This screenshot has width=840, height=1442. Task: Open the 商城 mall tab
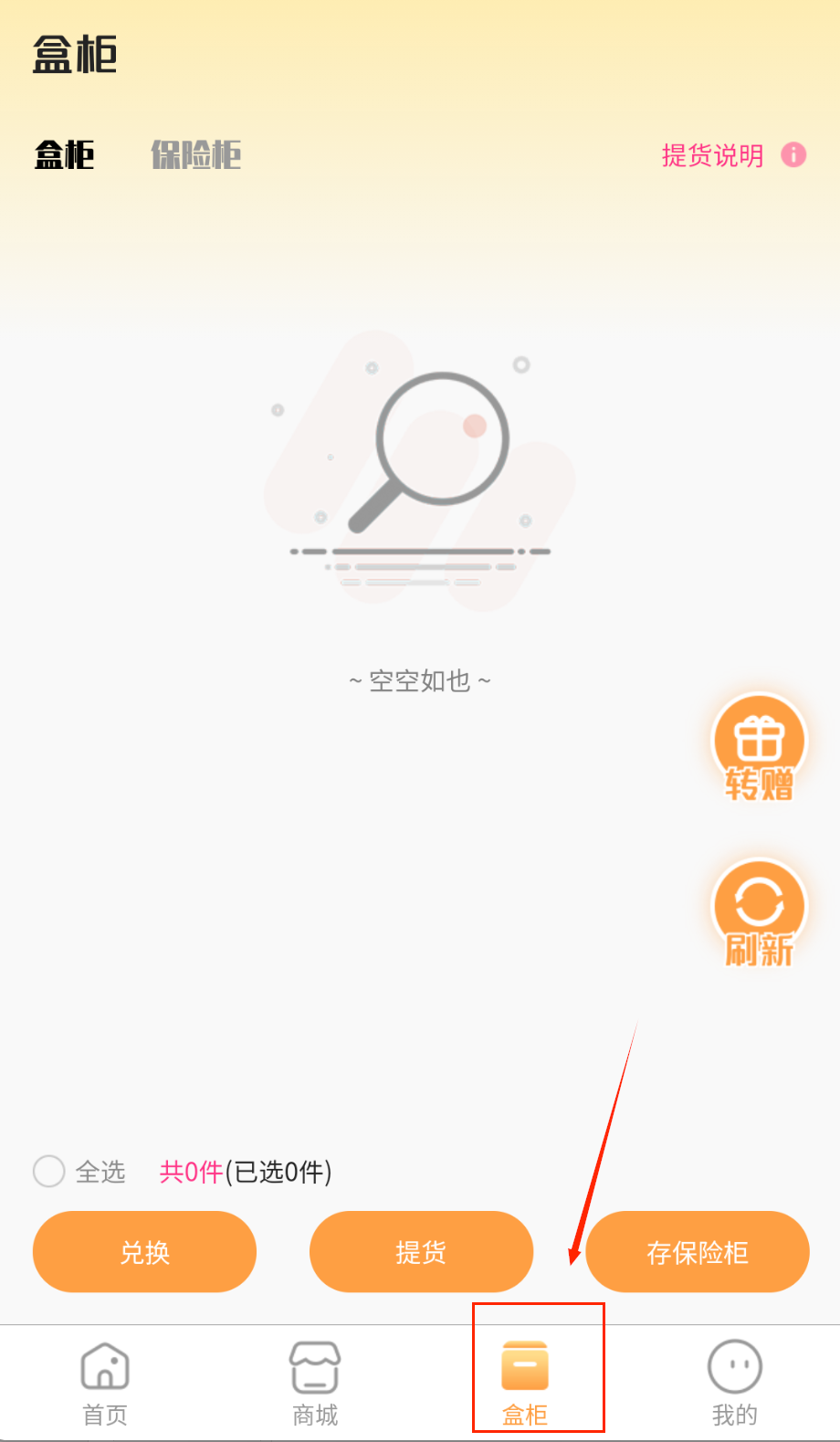[315, 1383]
